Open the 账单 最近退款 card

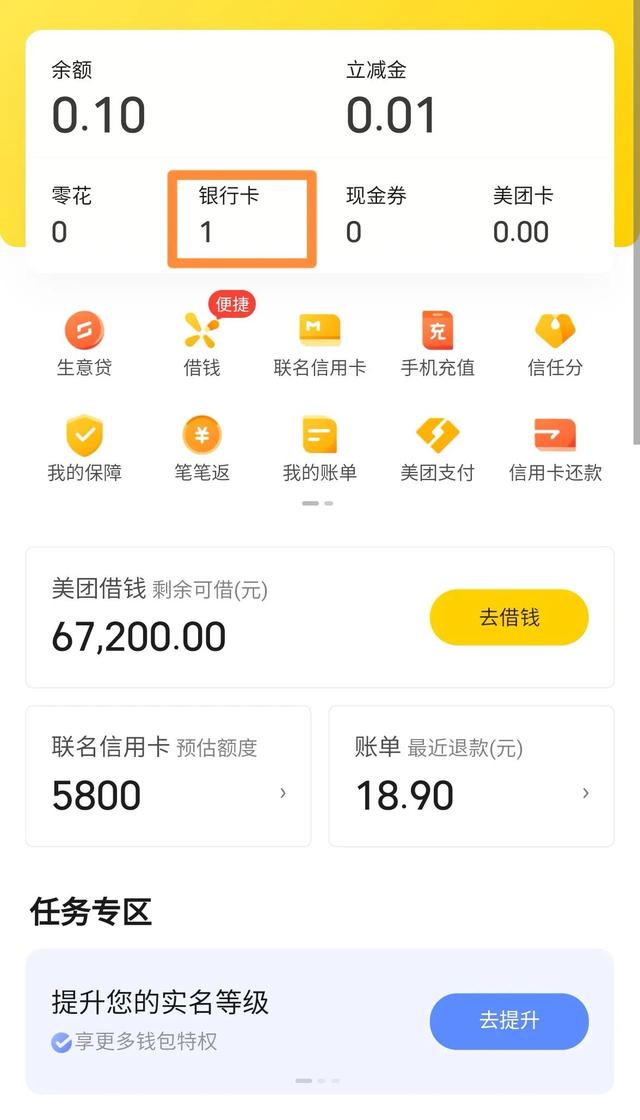click(471, 776)
